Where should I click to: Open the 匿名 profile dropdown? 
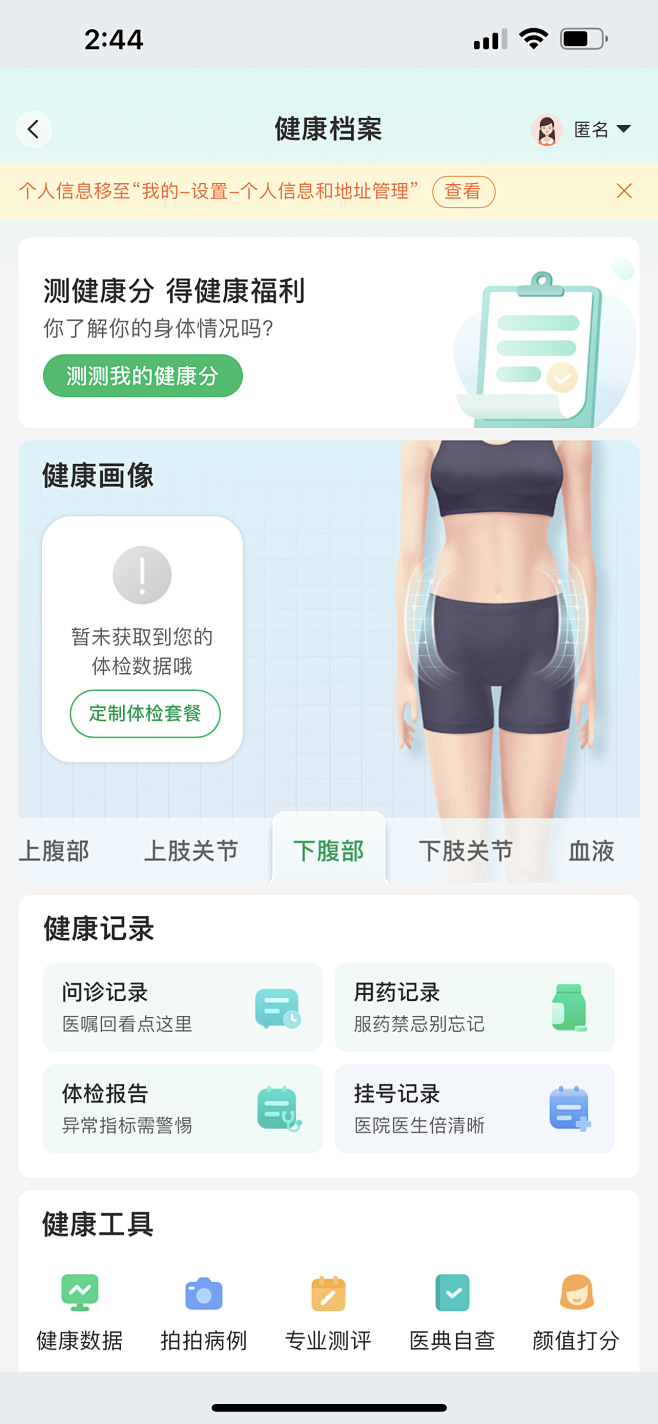click(583, 130)
